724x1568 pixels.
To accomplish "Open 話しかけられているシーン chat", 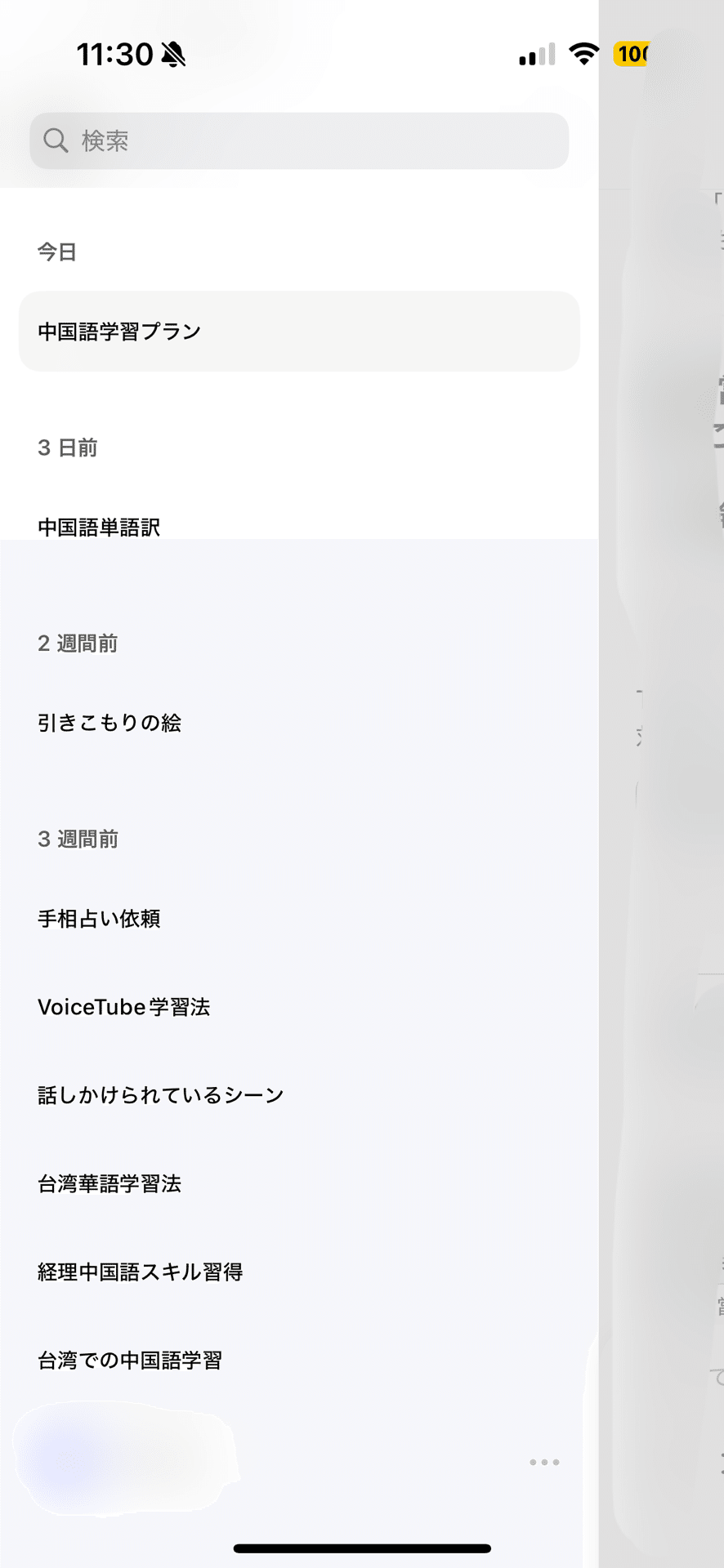I will tap(161, 1095).
